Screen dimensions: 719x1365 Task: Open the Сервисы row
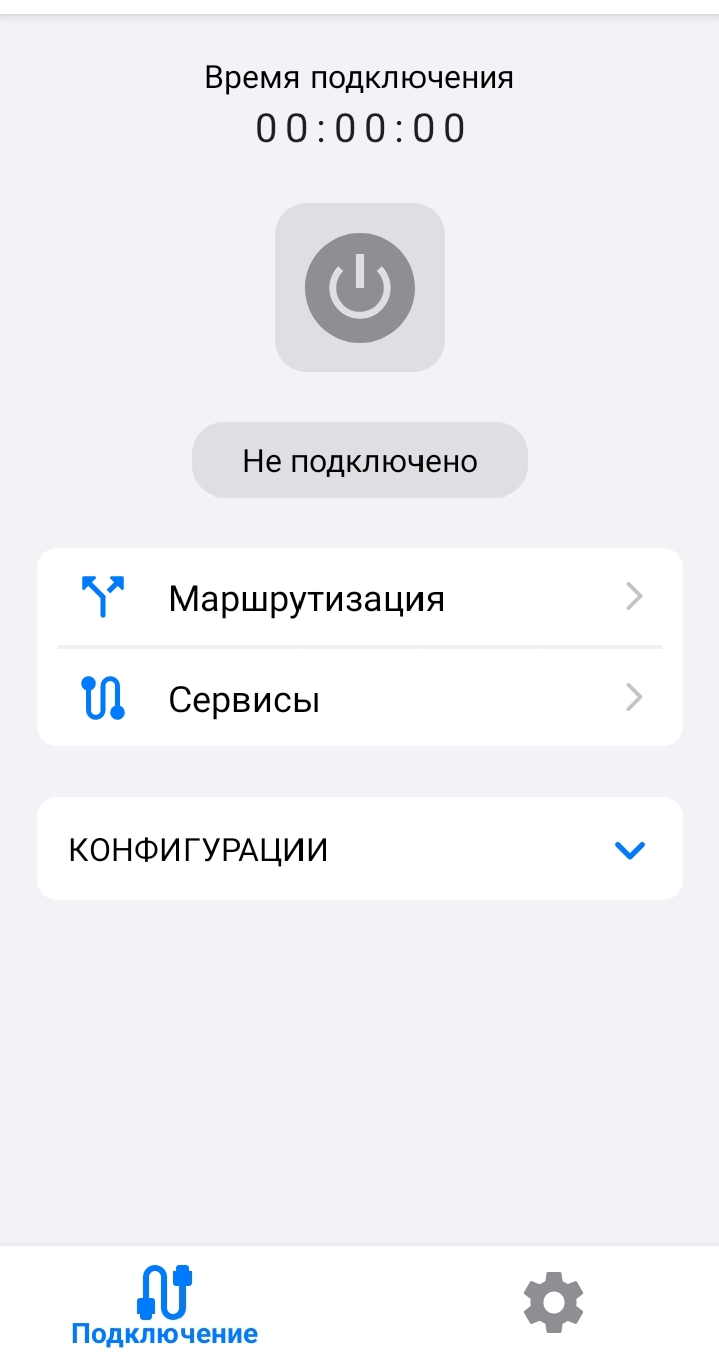(x=359, y=698)
